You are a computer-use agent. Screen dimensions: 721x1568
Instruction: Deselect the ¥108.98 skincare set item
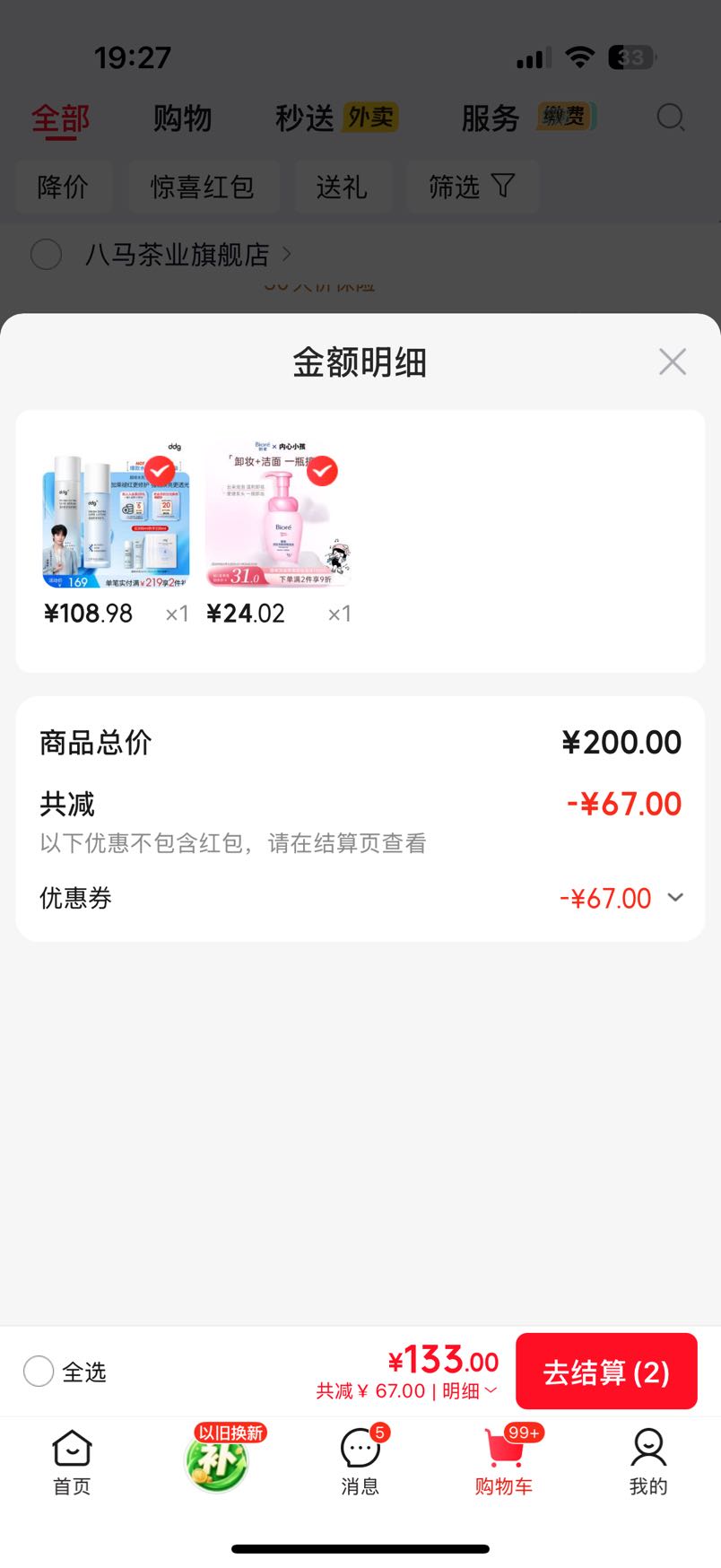tap(161, 470)
